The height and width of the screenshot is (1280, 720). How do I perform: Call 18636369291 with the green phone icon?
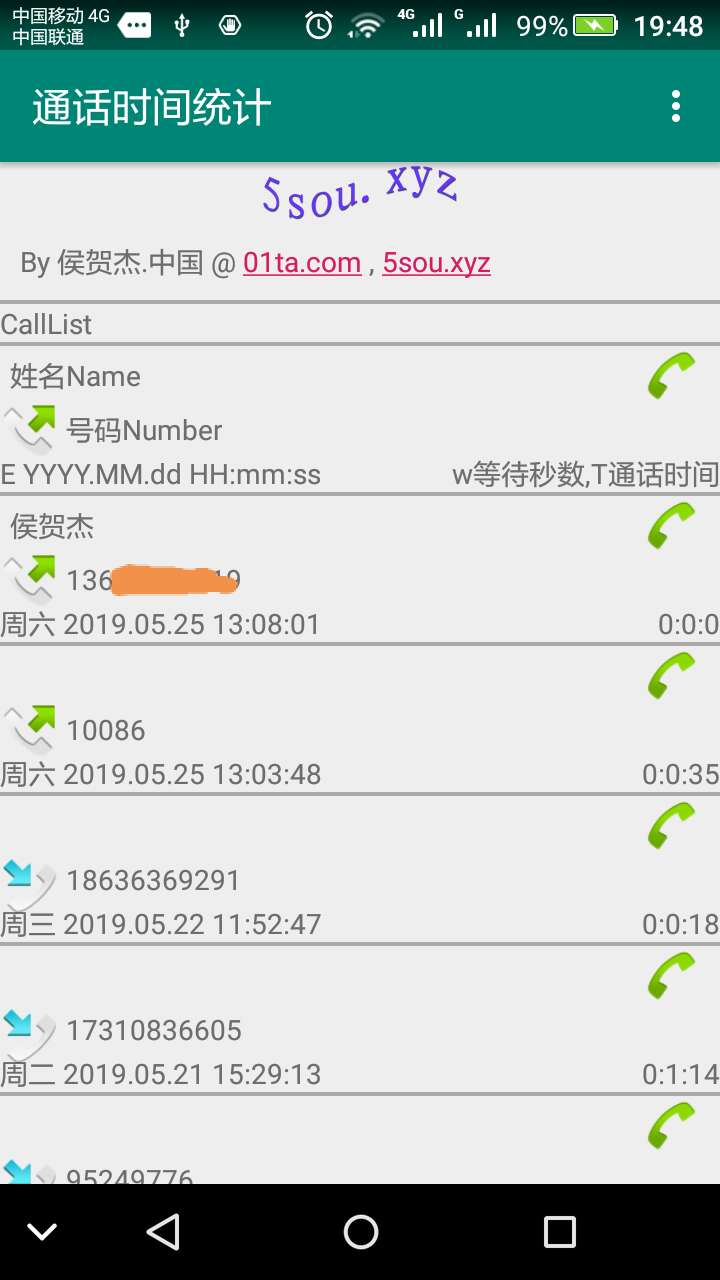[671, 826]
